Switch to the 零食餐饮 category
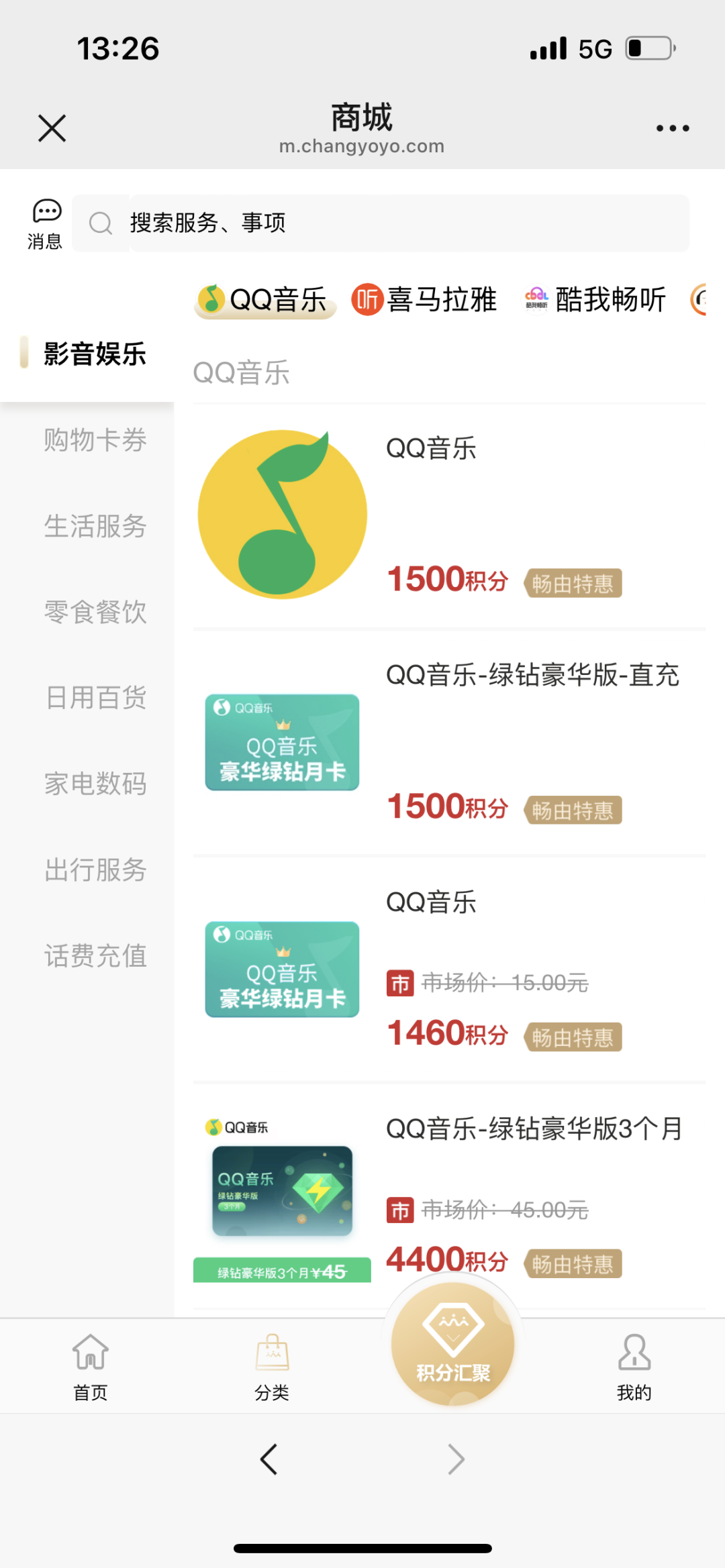 pyautogui.click(x=95, y=612)
